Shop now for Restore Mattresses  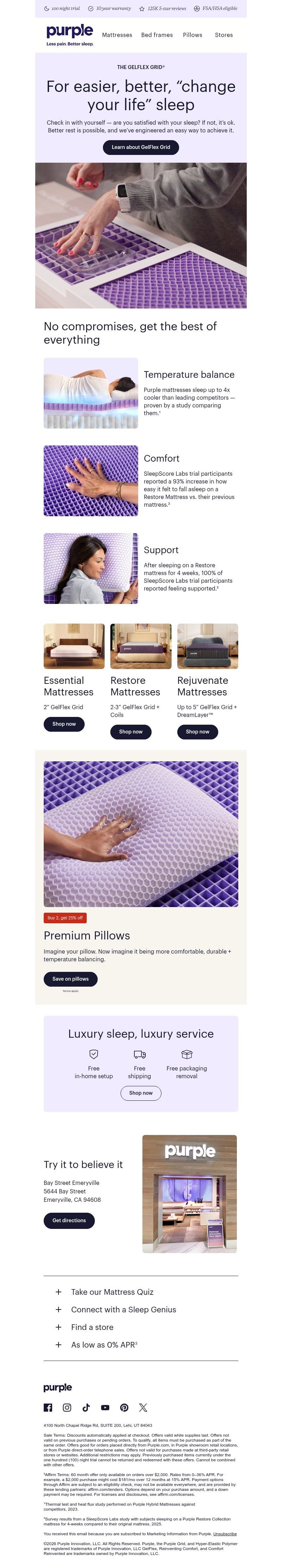[x=130, y=732]
